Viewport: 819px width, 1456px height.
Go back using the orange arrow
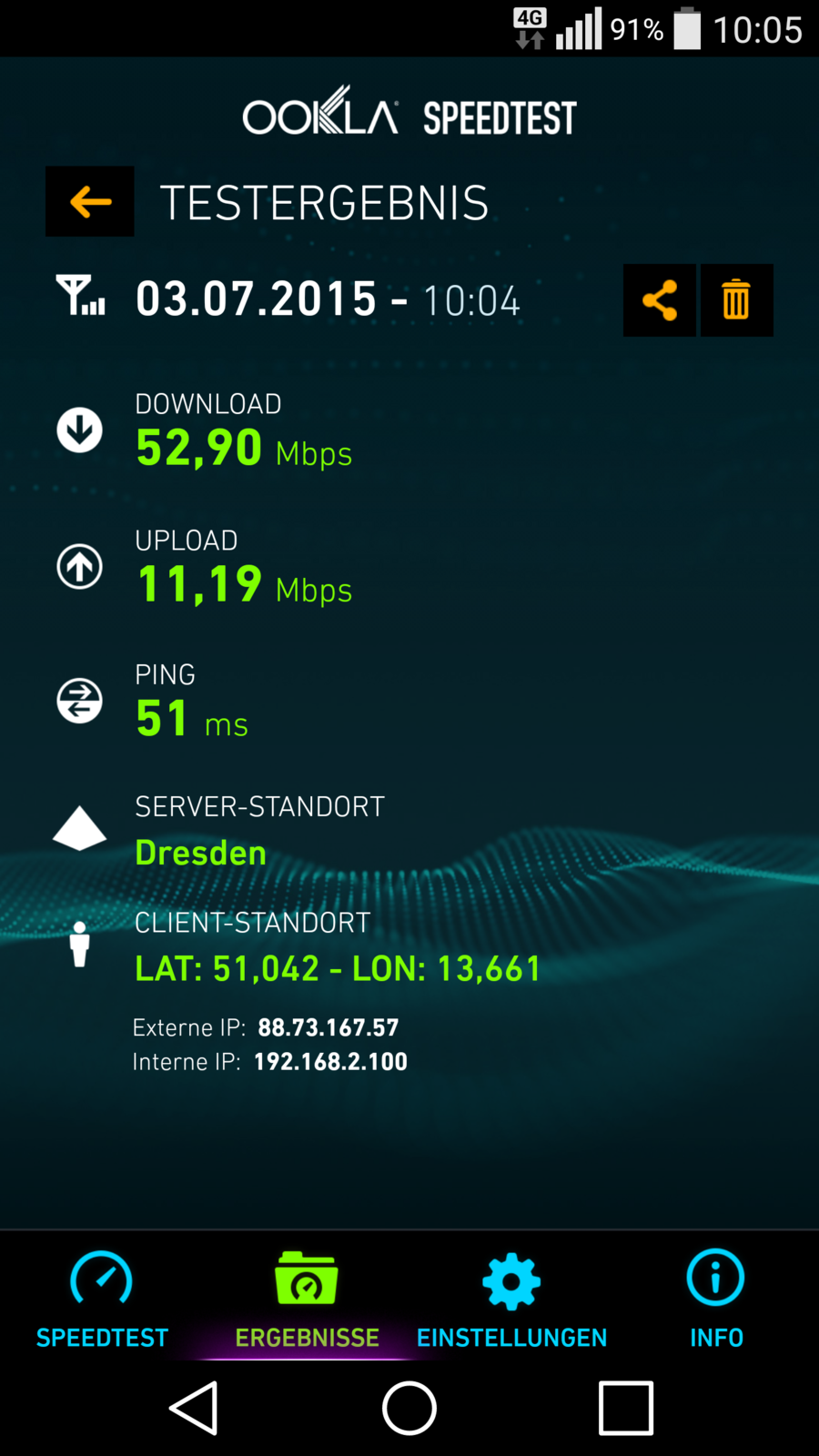click(90, 201)
